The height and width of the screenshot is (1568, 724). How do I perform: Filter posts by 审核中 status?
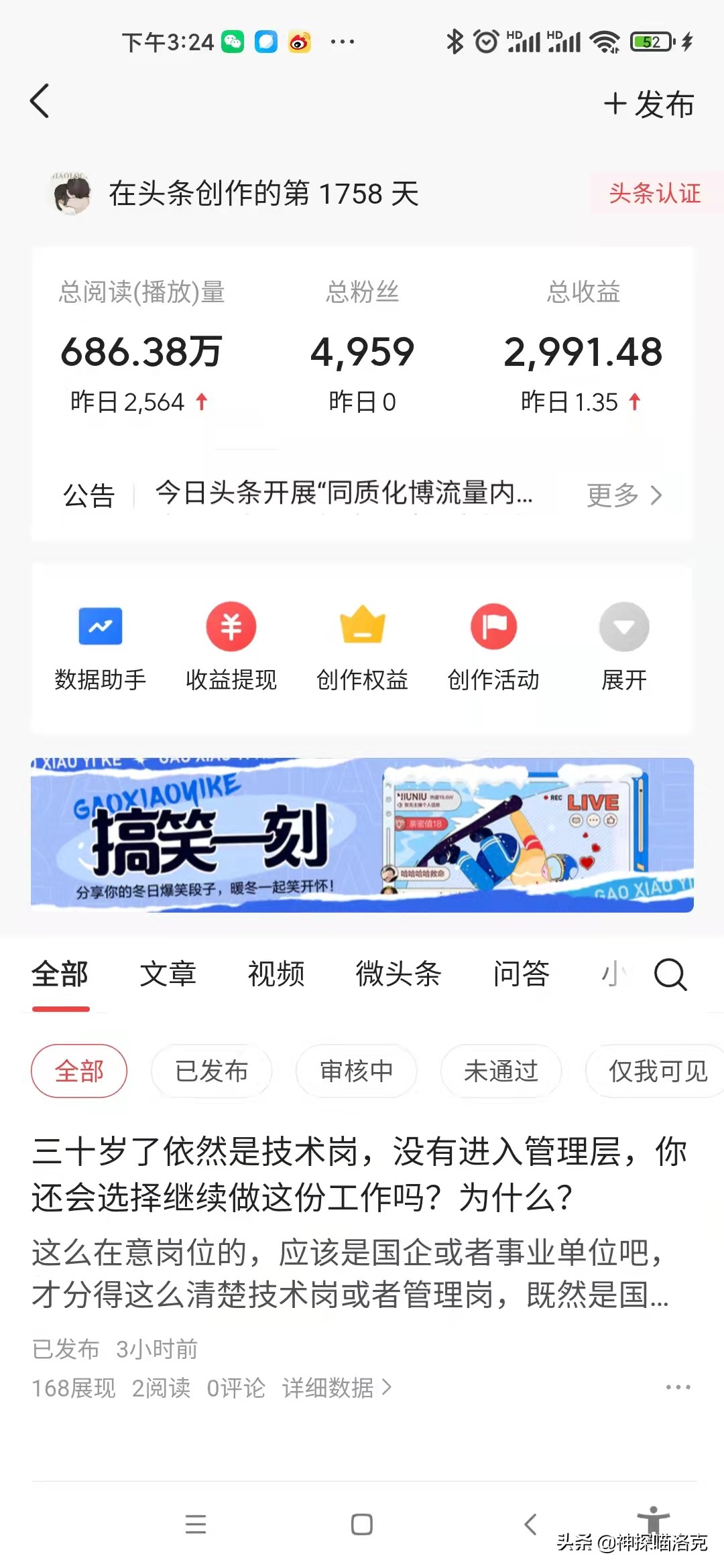click(x=356, y=1071)
